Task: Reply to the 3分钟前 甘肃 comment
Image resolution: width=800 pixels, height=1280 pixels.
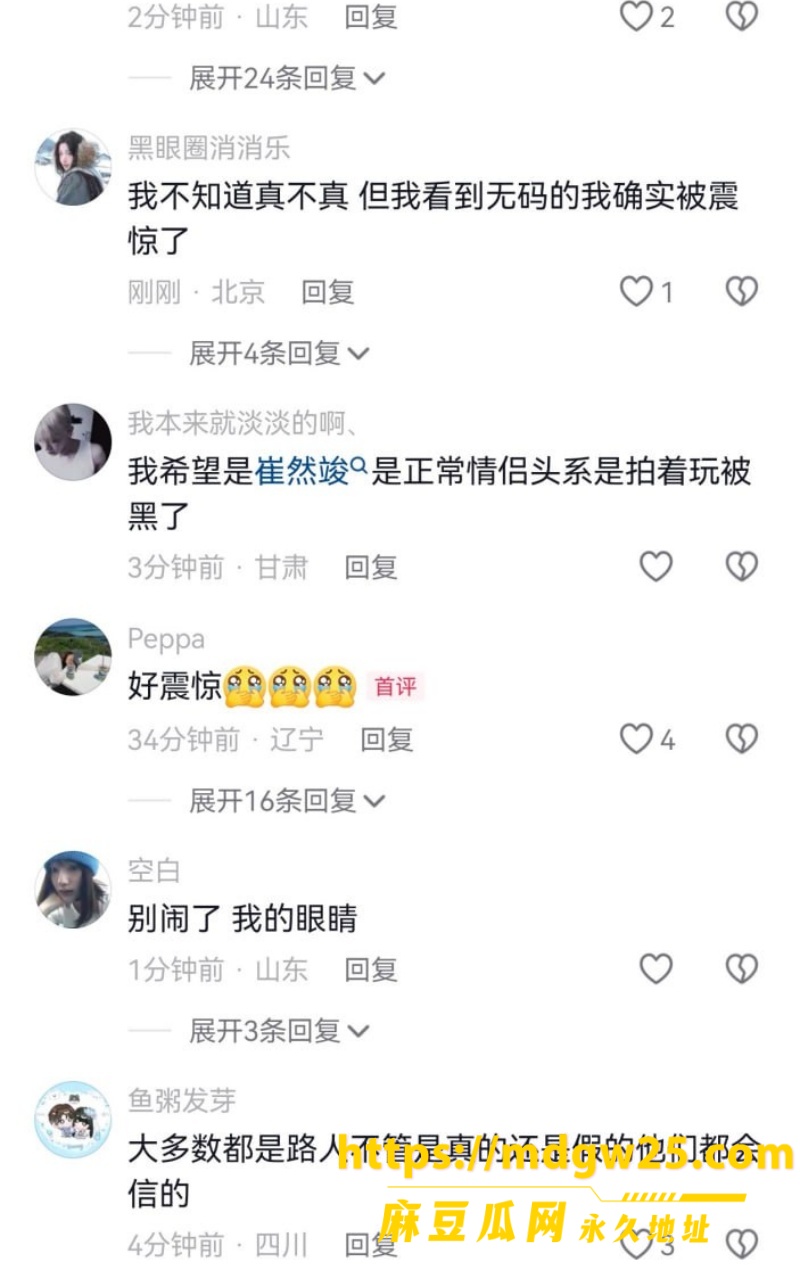Action: (x=371, y=568)
